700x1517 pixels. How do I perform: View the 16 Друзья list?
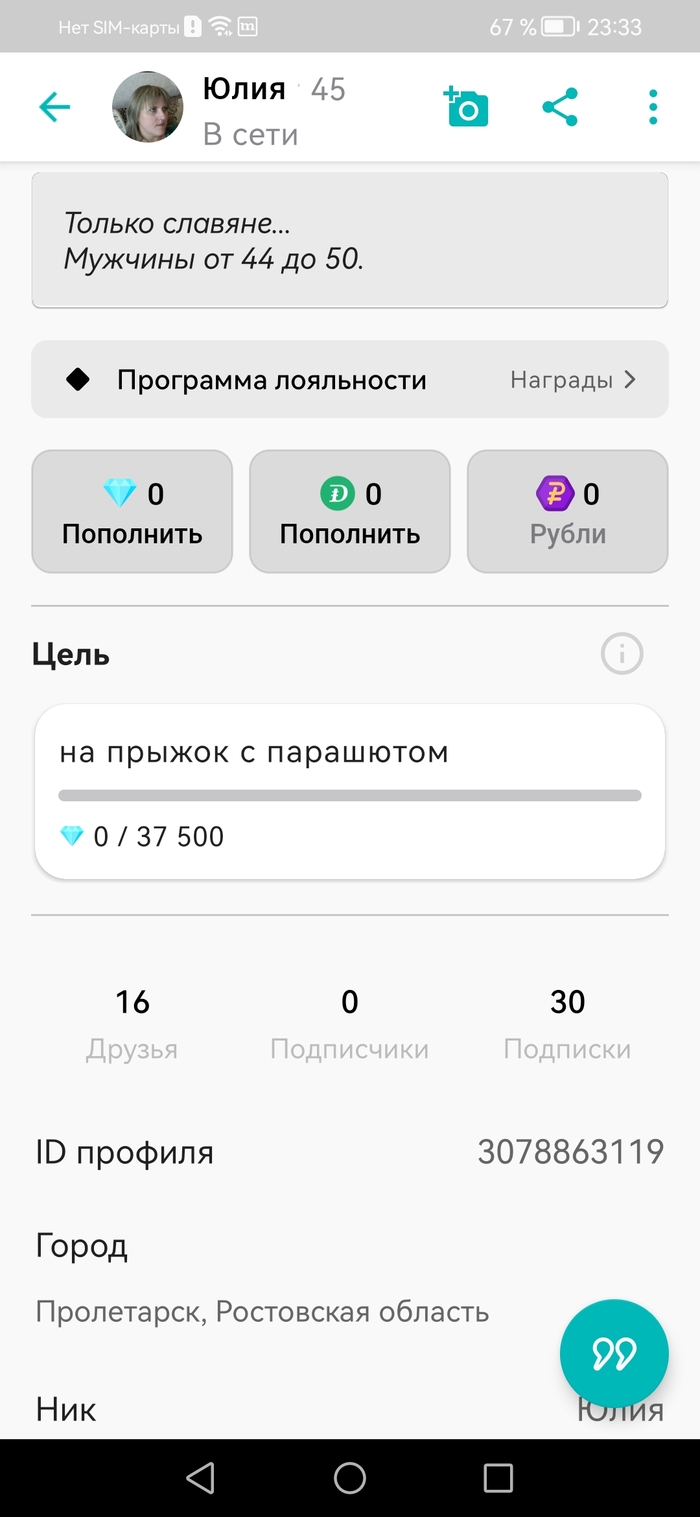pos(132,1023)
